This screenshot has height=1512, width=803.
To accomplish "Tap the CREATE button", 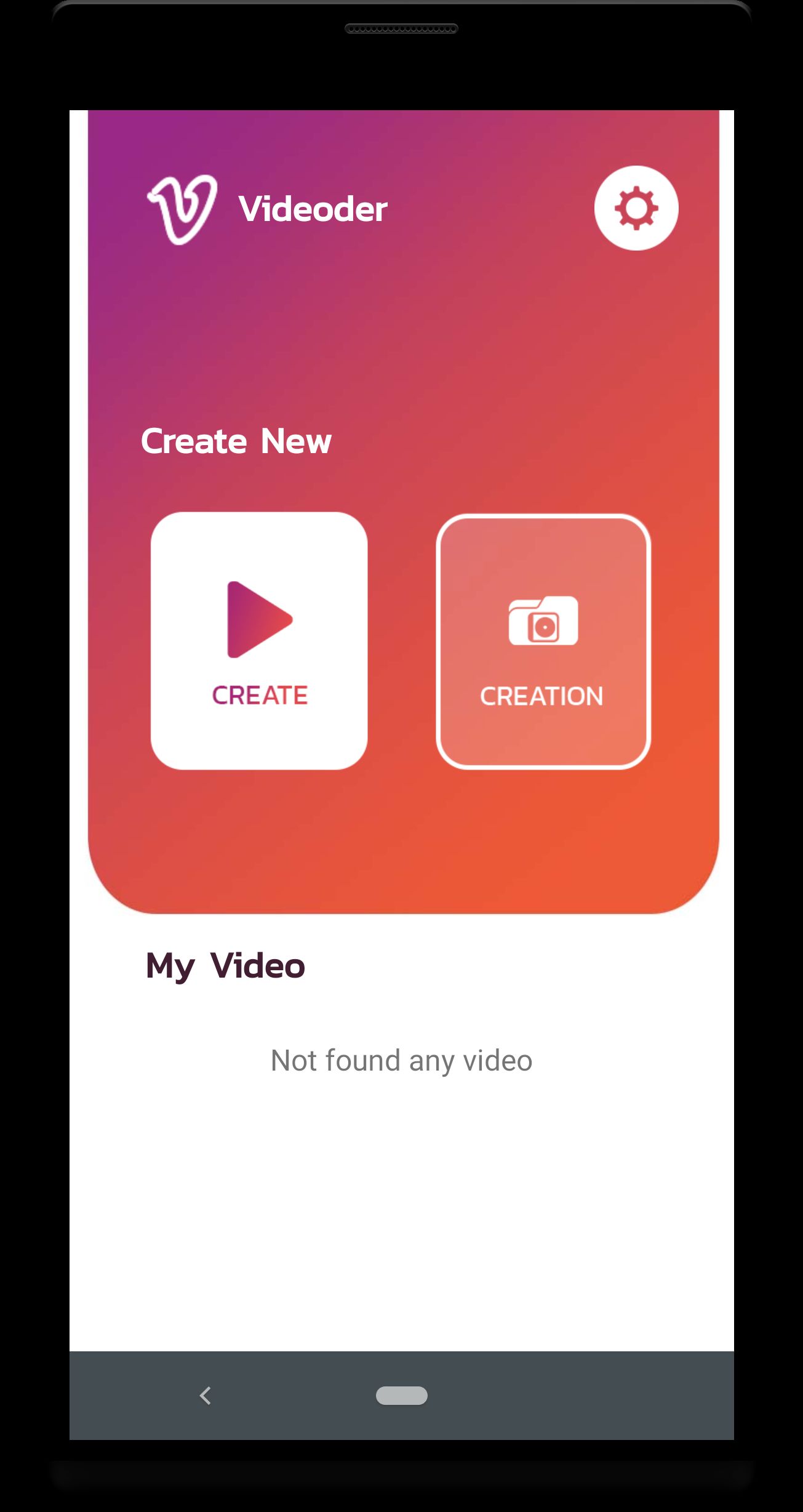I will pyautogui.click(x=259, y=640).
